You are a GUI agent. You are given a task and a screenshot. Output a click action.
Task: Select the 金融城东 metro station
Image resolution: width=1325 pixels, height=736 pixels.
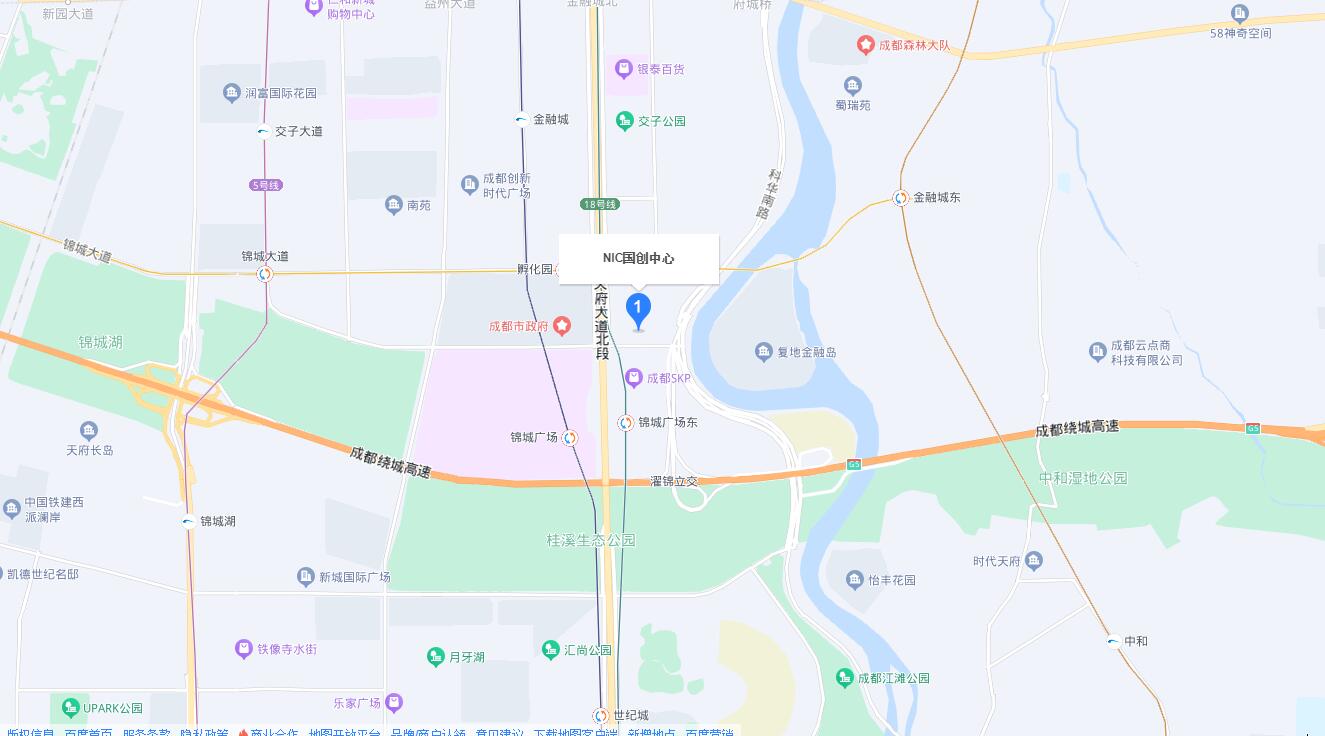click(x=900, y=198)
